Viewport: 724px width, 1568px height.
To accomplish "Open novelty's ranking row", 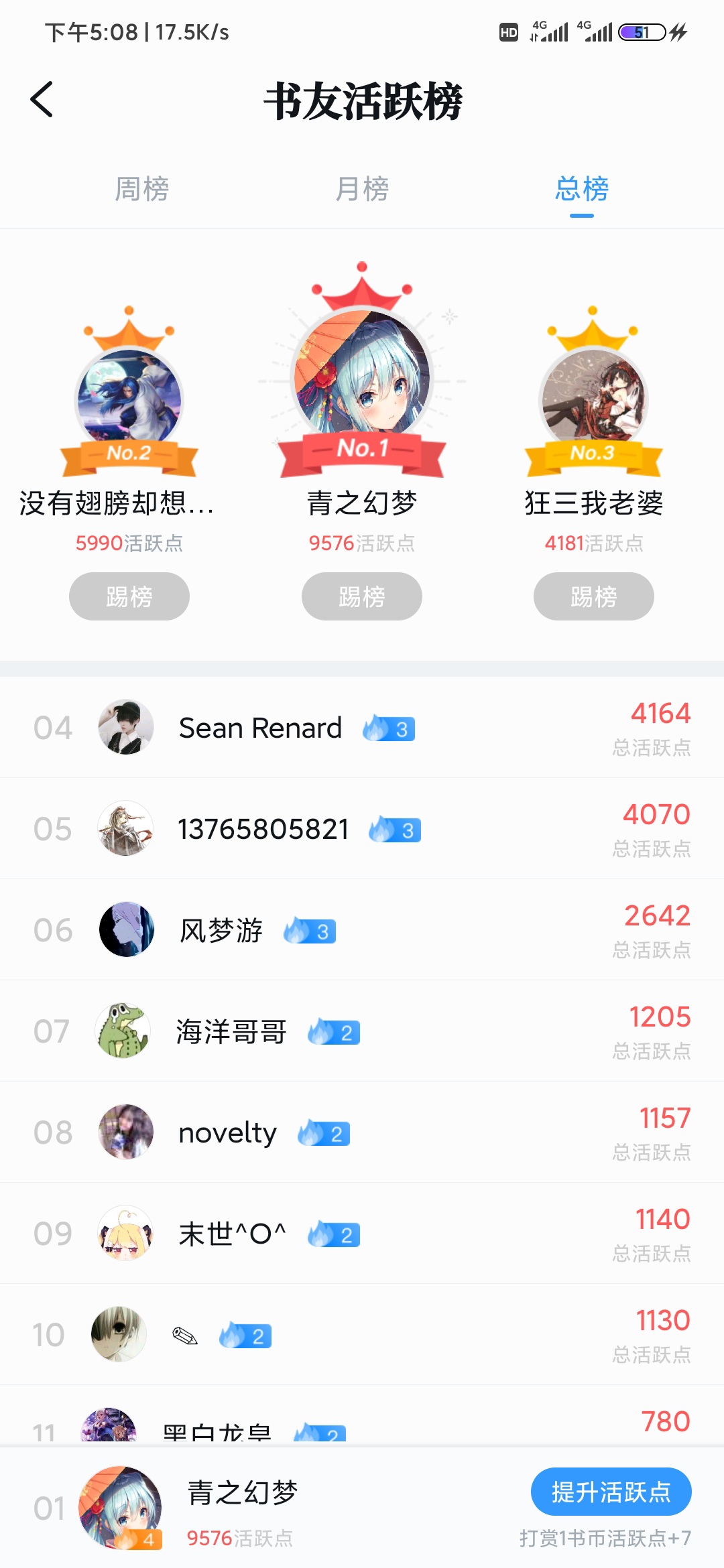I will coord(362,1132).
